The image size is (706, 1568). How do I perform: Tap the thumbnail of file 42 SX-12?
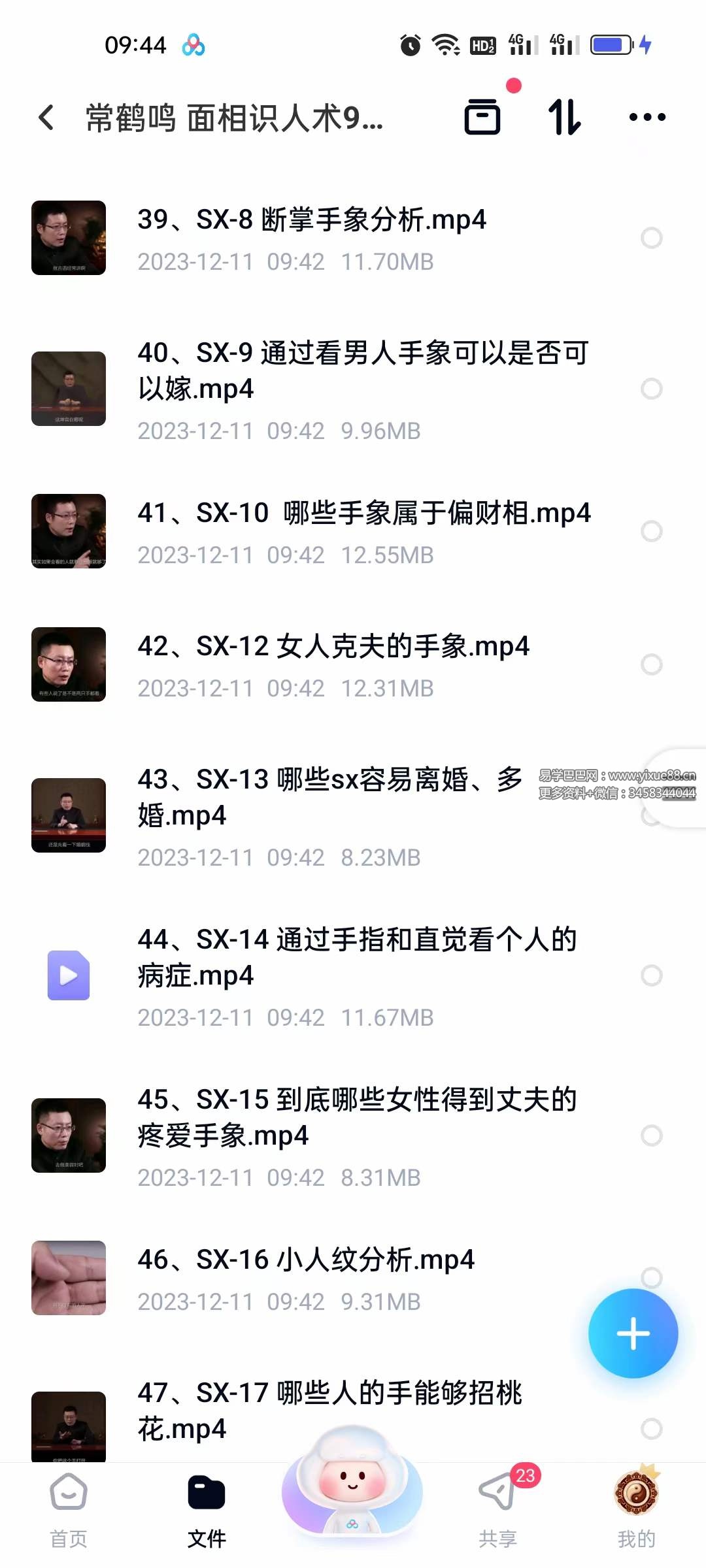[68, 664]
